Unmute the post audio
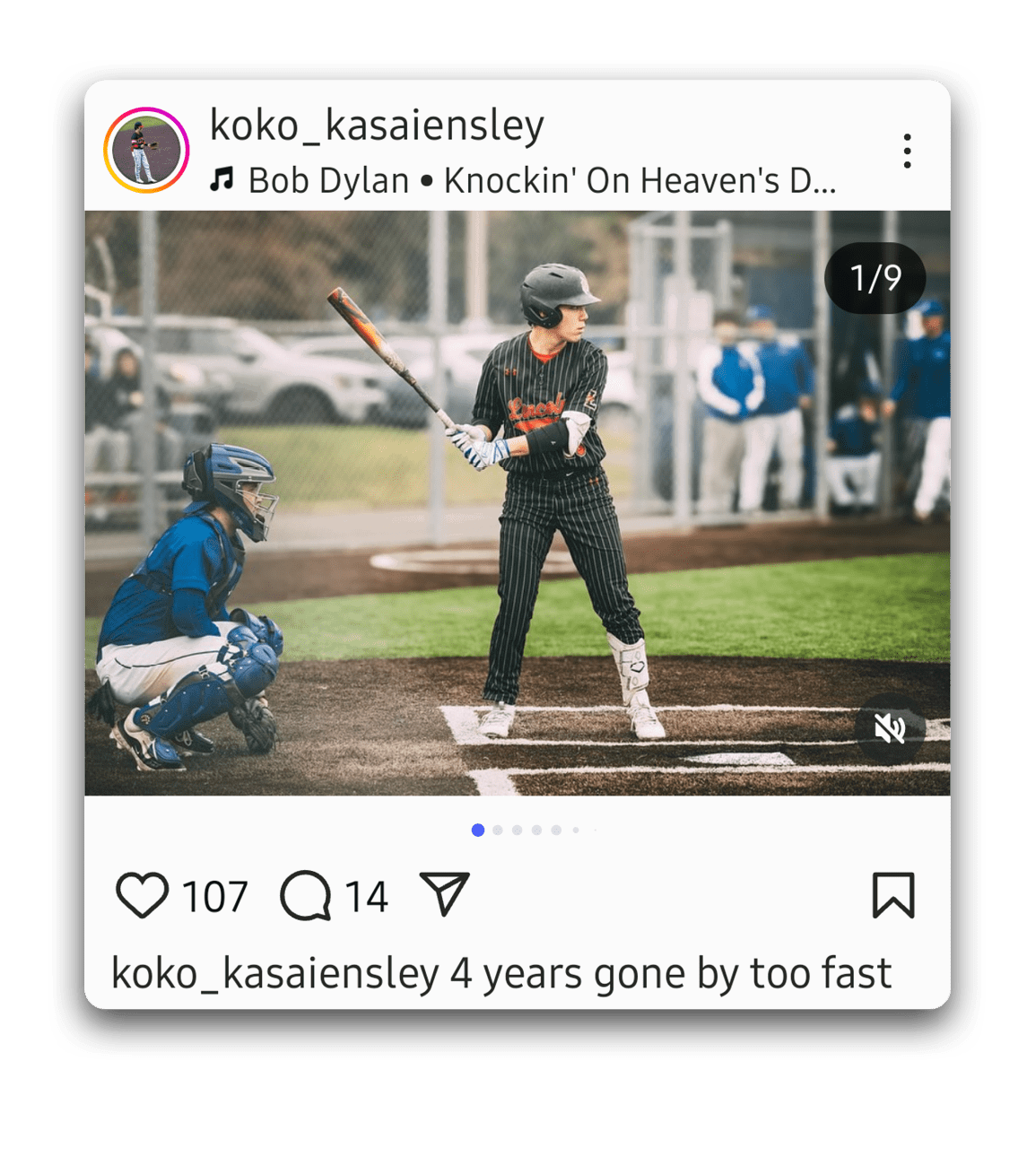1036x1157 pixels. click(x=889, y=729)
